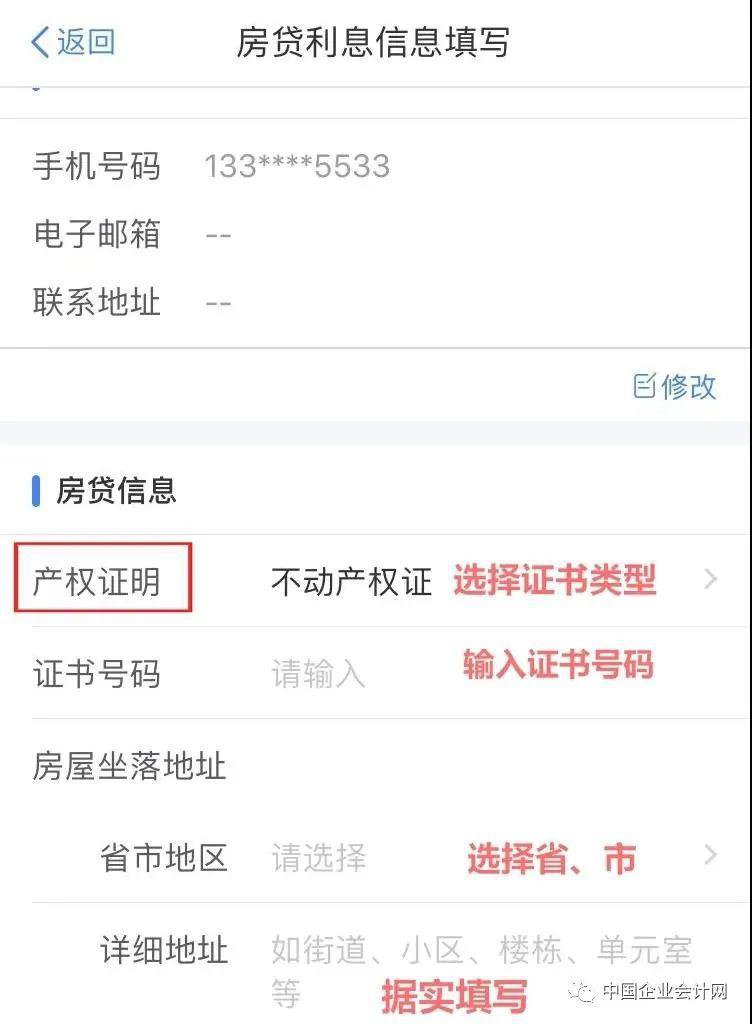Go back using the 返回 button
The image size is (752, 1024).
74,42
